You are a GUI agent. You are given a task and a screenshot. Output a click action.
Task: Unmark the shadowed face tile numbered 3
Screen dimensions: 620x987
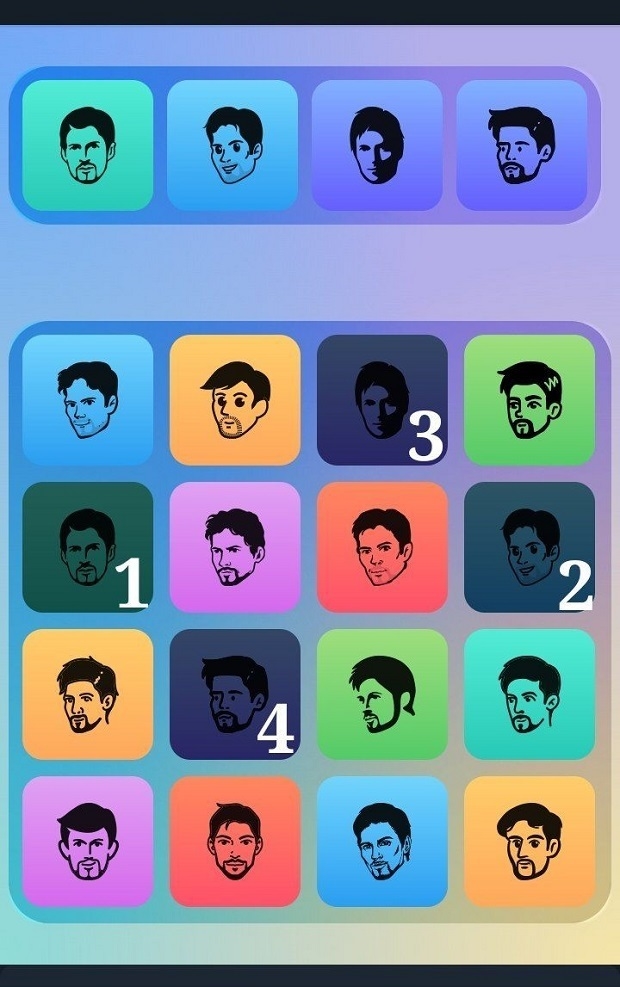coord(382,400)
